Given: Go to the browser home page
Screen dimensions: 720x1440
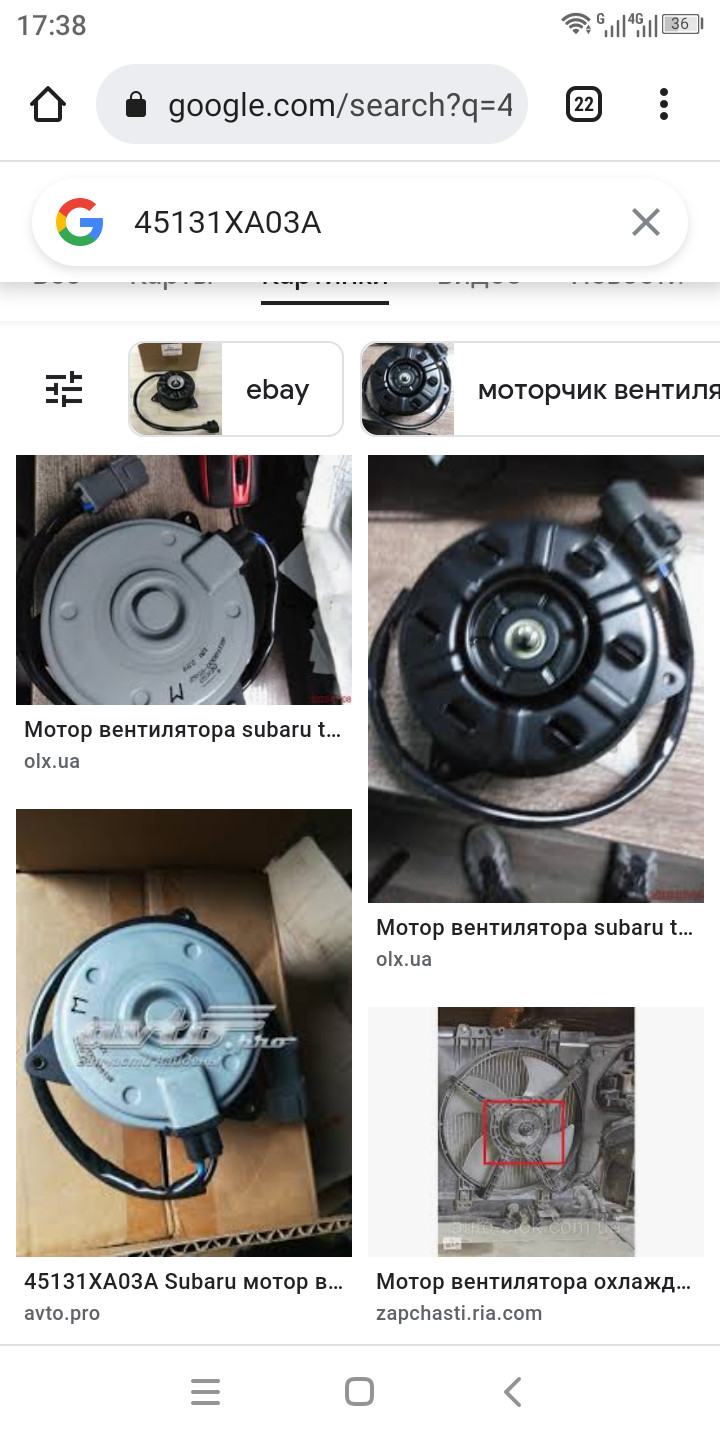Looking at the screenshot, I should pos(48,105).
